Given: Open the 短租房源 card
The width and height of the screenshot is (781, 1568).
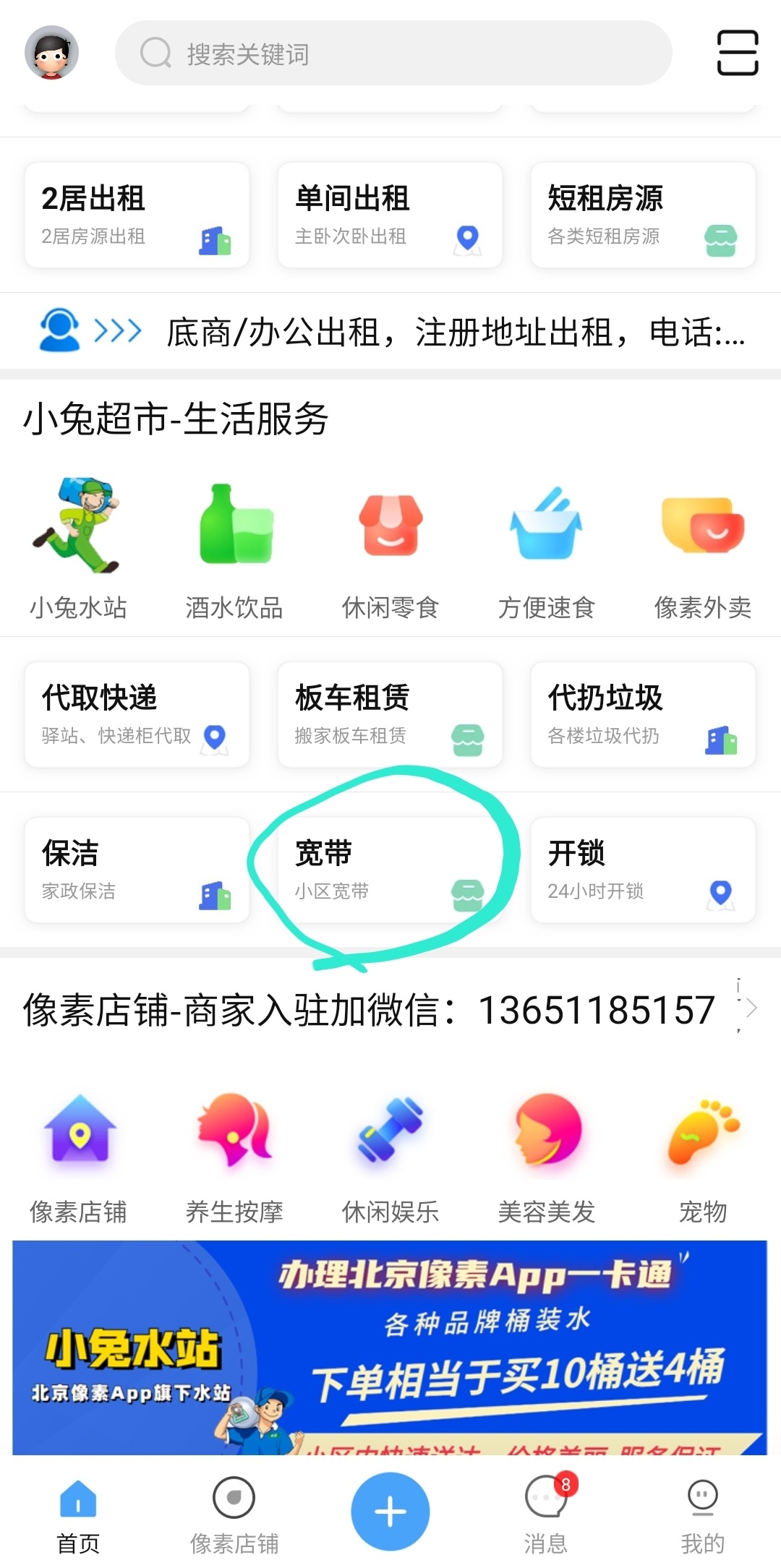Looking at the screenshot, I should (643, 215).
